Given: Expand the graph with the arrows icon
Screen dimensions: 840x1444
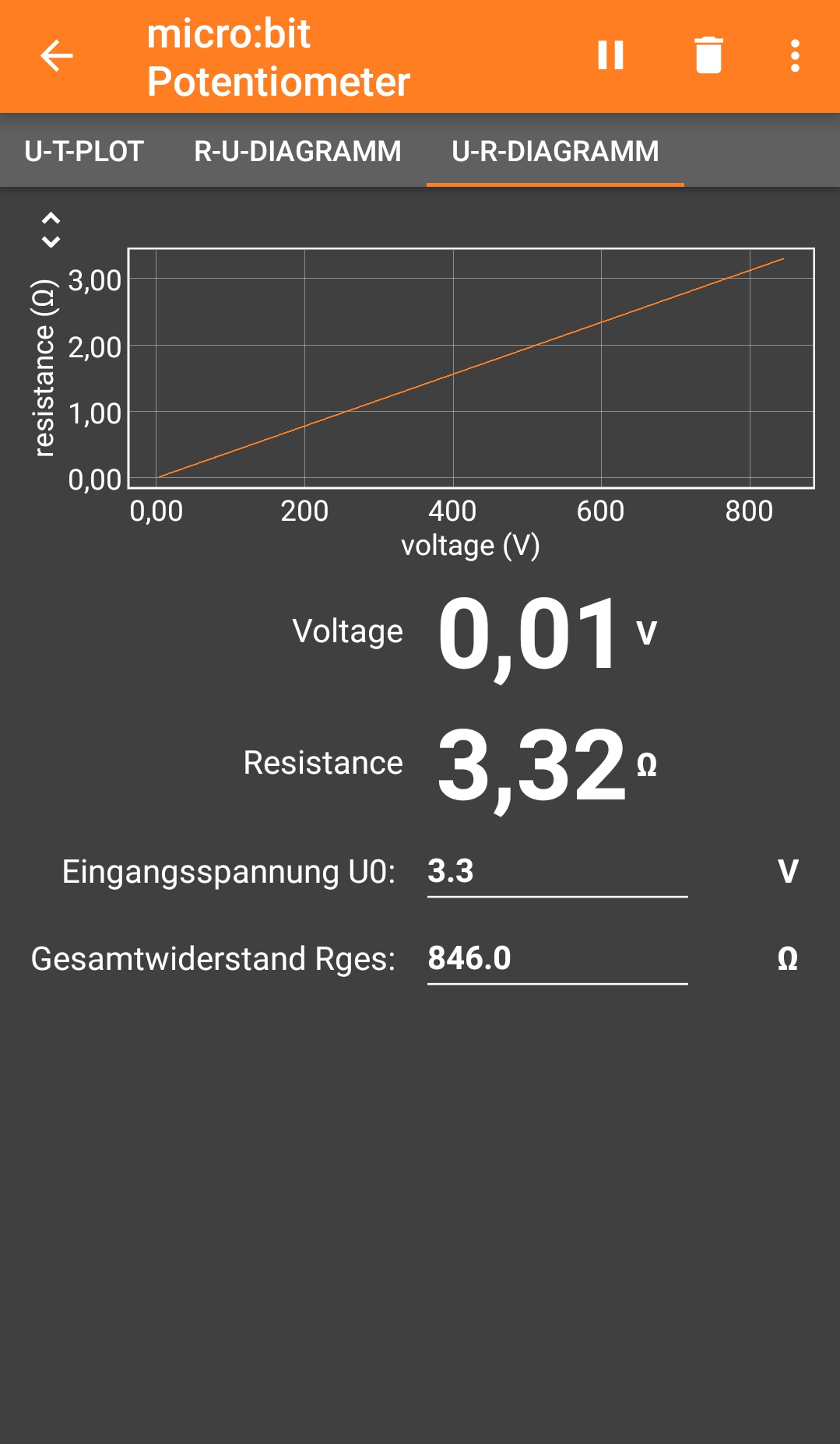Looking at the screenshot, I should coord(51,230).
